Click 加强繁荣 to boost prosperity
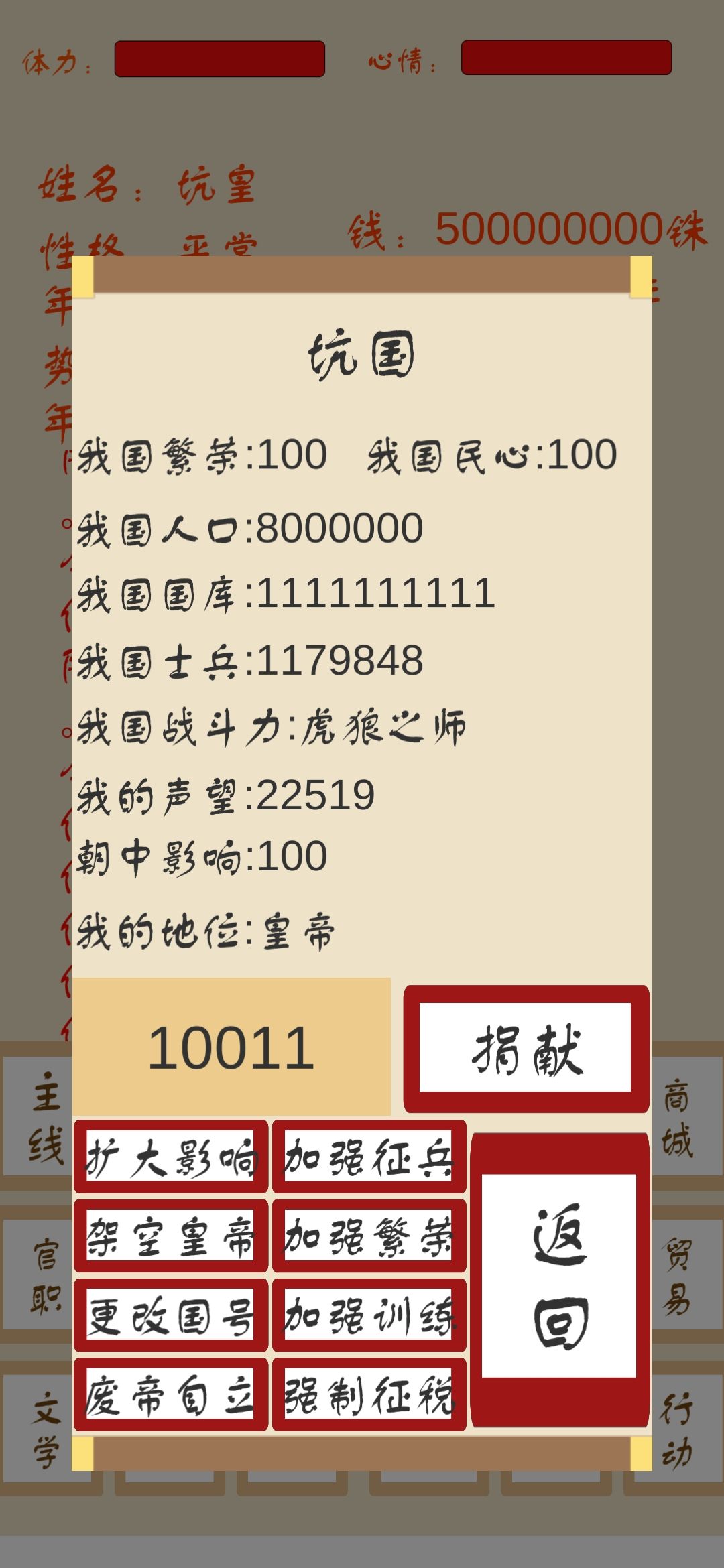The width and height of the screenshot is (724, 1568). 369,1236
